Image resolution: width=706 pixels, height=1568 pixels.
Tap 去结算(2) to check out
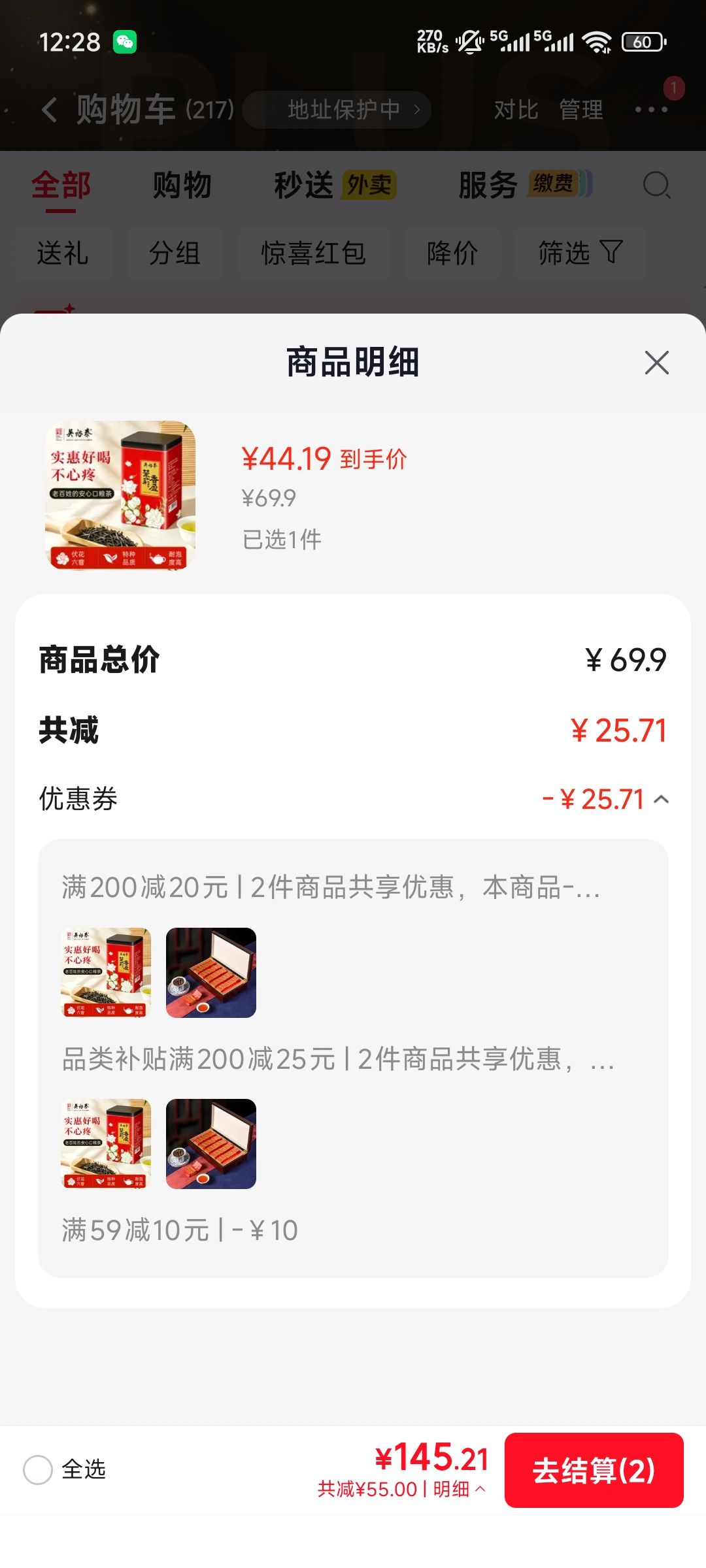point(594,1470)
